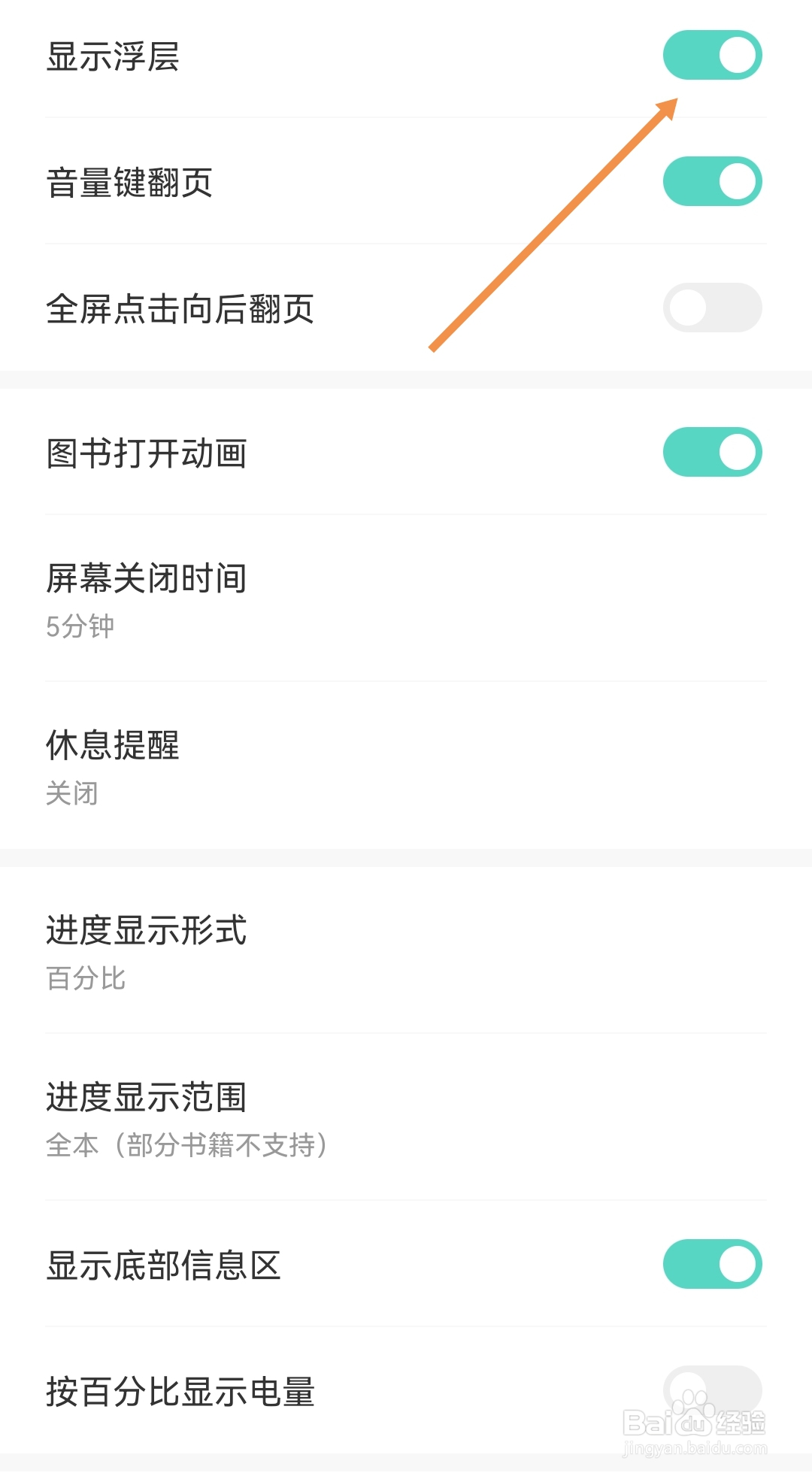This screenshot has height=1476, width=812.
Task: Change 进度显示形式 option
Action: (x=406, y=950)
